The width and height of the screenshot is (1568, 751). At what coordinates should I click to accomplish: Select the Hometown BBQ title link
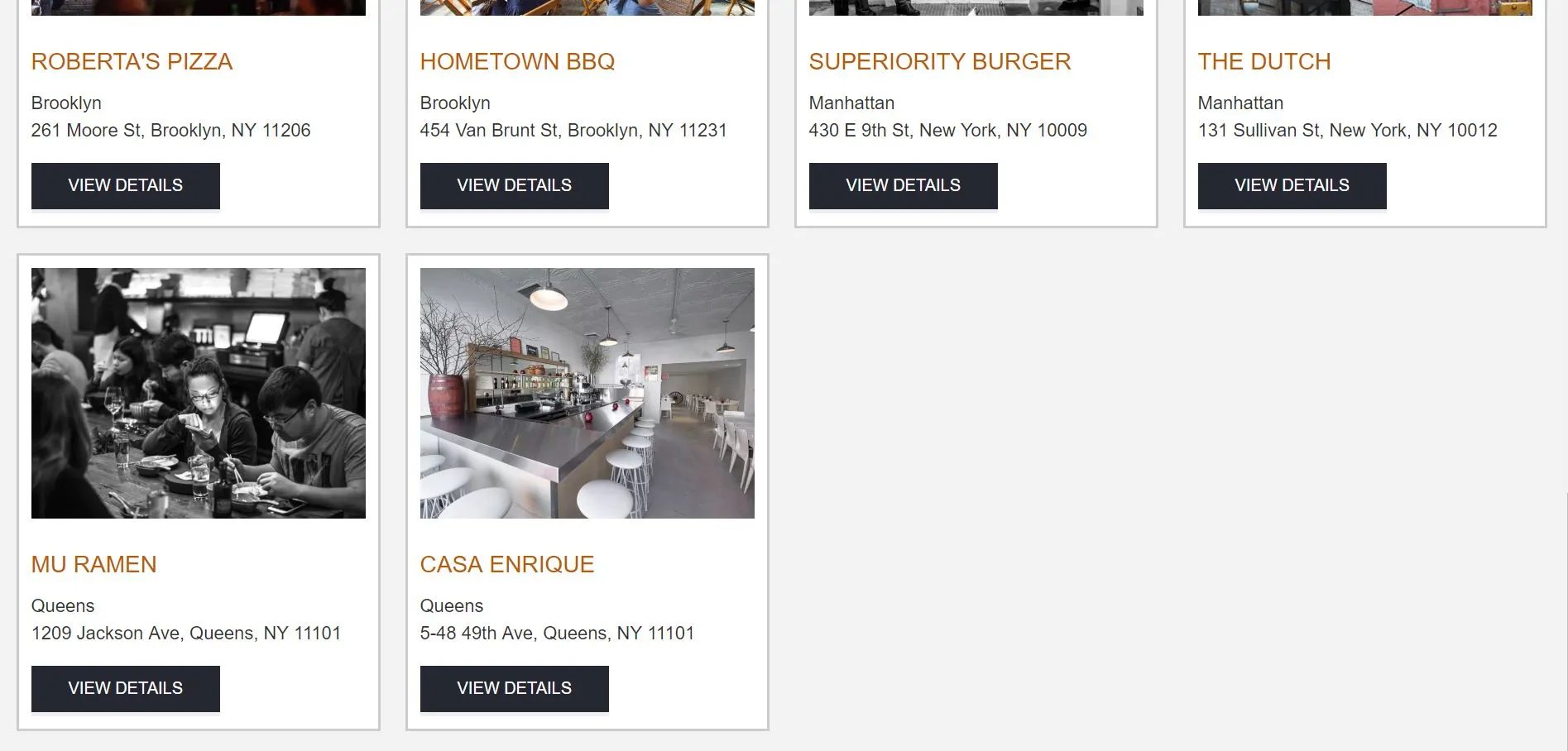(x=517, y=62)
